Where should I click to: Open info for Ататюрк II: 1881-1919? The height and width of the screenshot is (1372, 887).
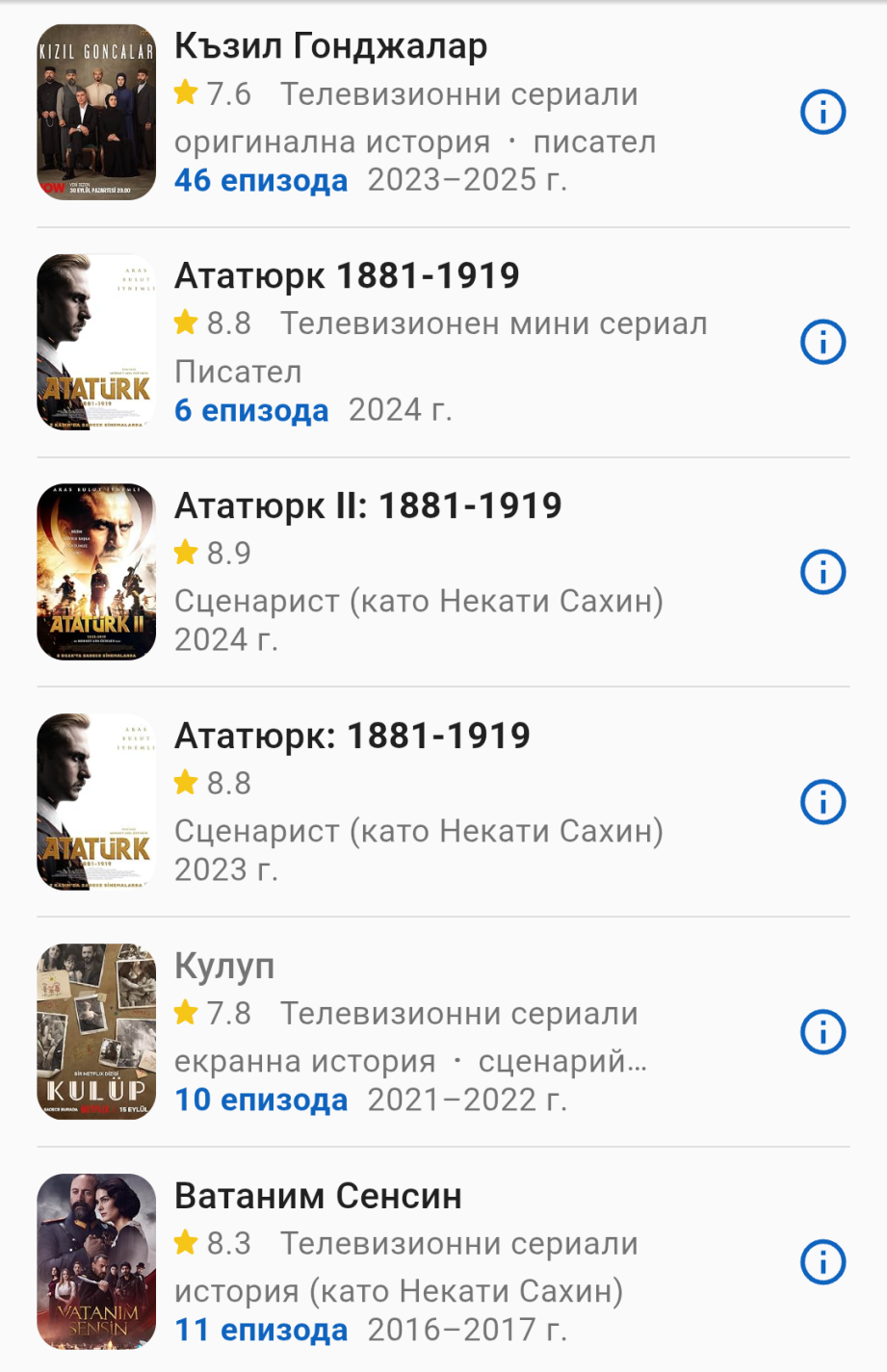pos(822,572)
